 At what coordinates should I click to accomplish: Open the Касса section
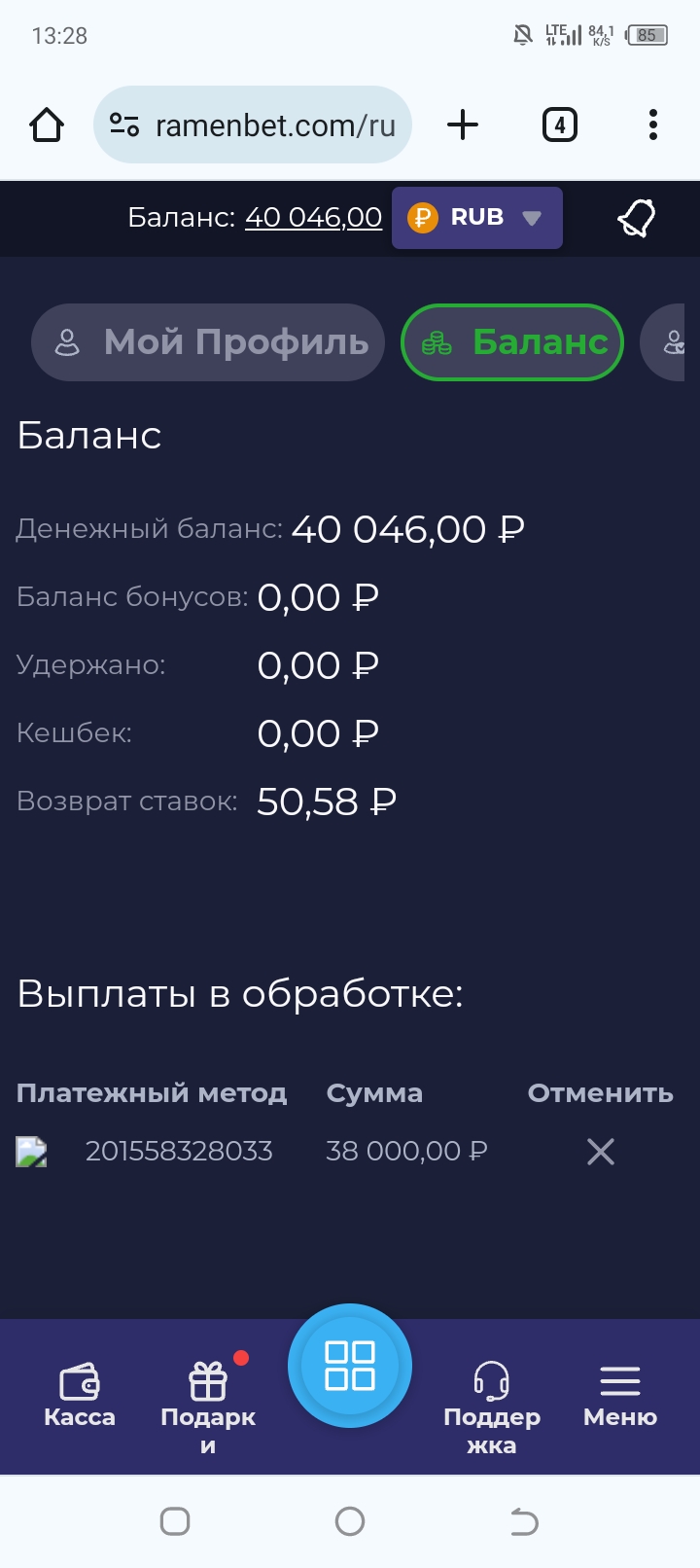pyautogui.click(x=80, y=1395)
